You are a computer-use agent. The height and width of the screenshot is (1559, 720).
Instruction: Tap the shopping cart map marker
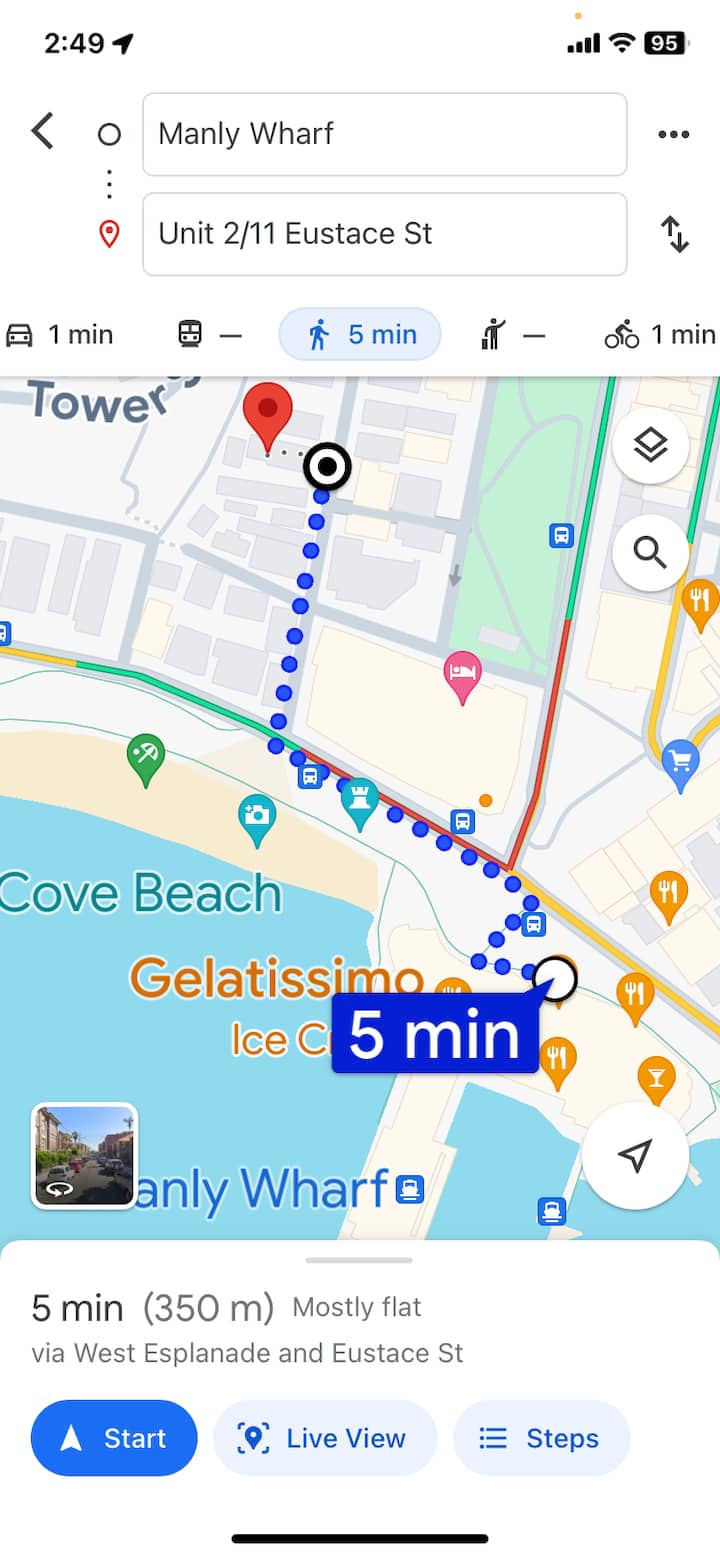click(x=681, y=764)
